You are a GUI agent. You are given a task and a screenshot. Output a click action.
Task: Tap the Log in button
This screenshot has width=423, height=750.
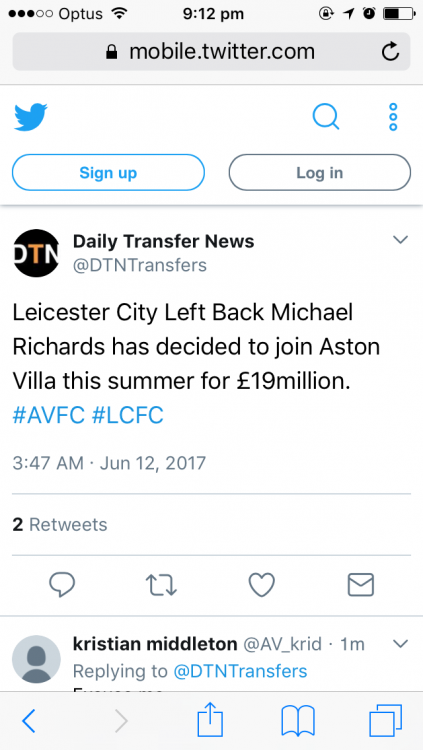coord(320,173)
